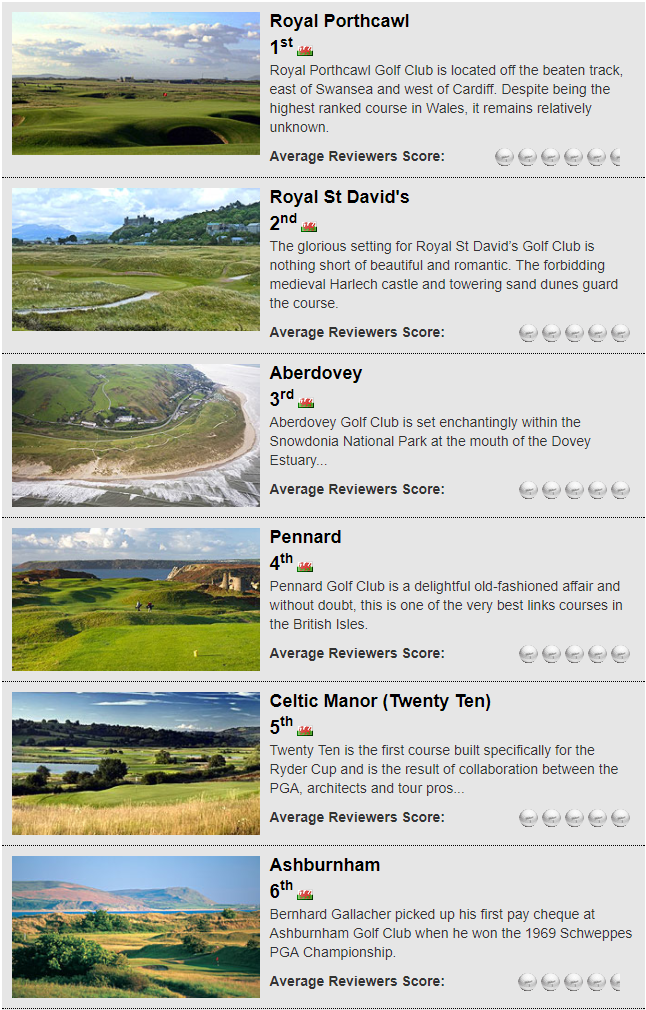
Task: Open Celtic Manor (Twenty Ten) title
Action: [380, 701]
